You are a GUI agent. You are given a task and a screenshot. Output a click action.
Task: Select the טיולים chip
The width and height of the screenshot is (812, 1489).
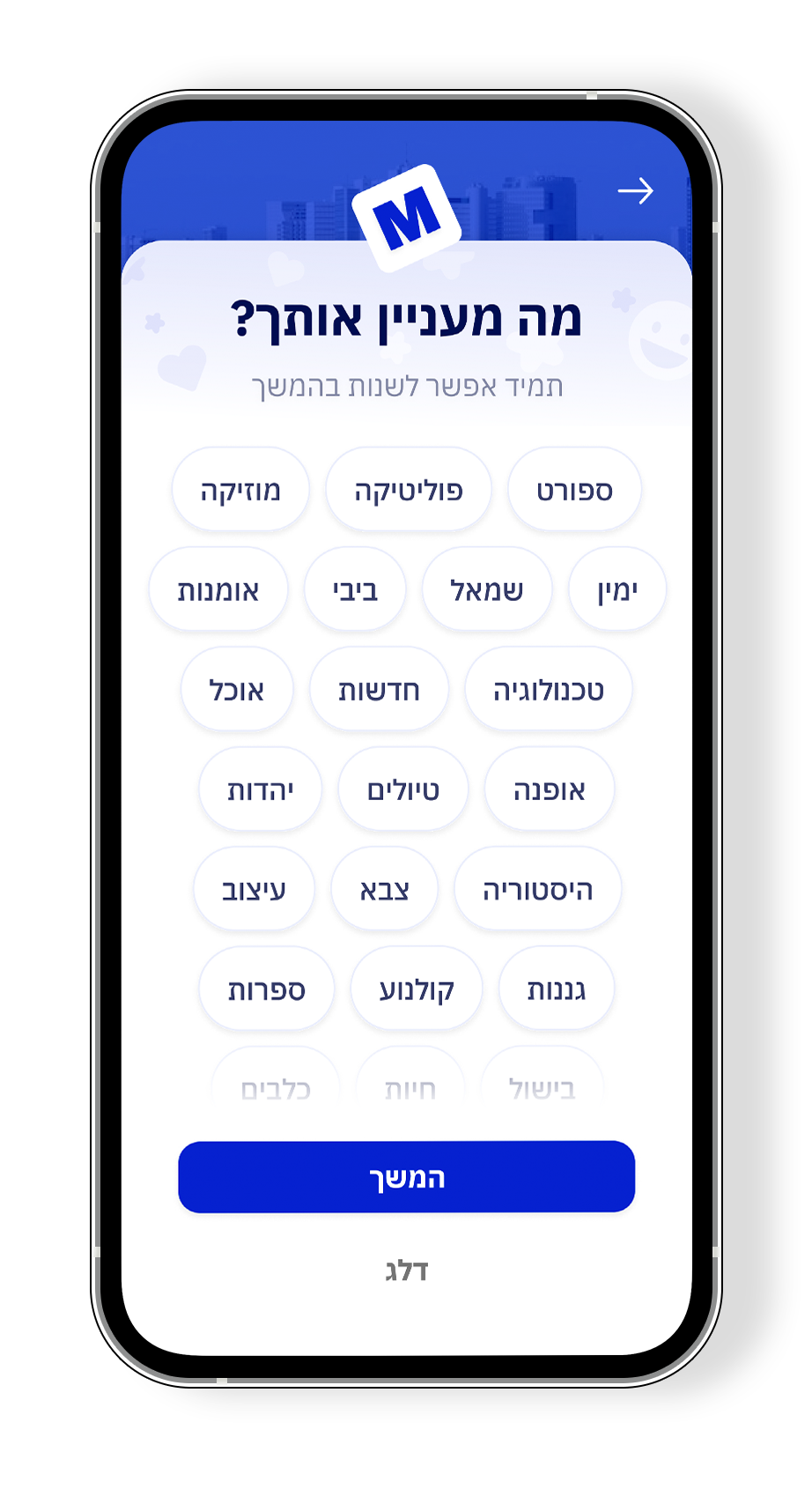(403, 789)
